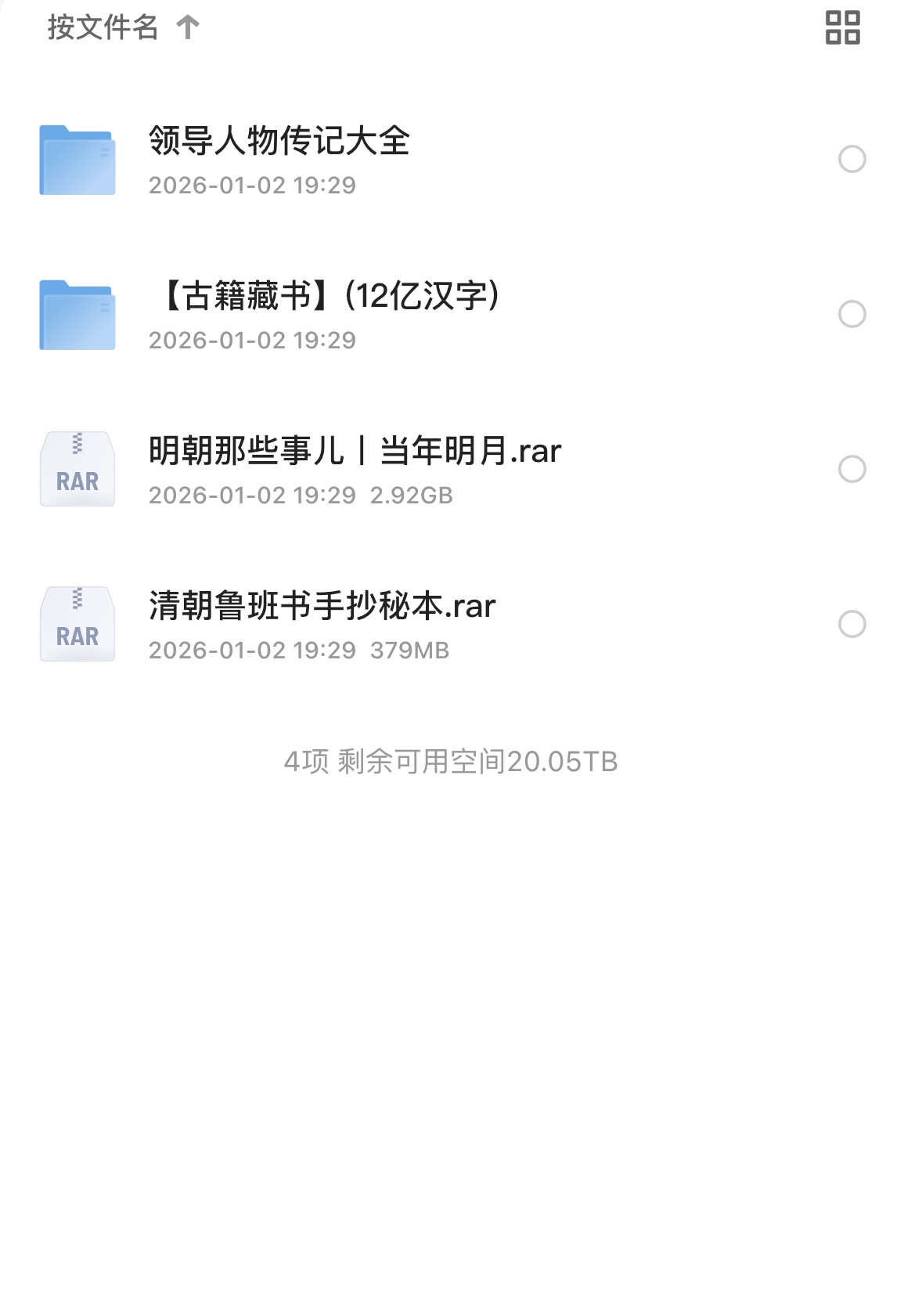Switch to grid view layout
Viewport: 904px width, 1316px height.
[x=842, y=27]
